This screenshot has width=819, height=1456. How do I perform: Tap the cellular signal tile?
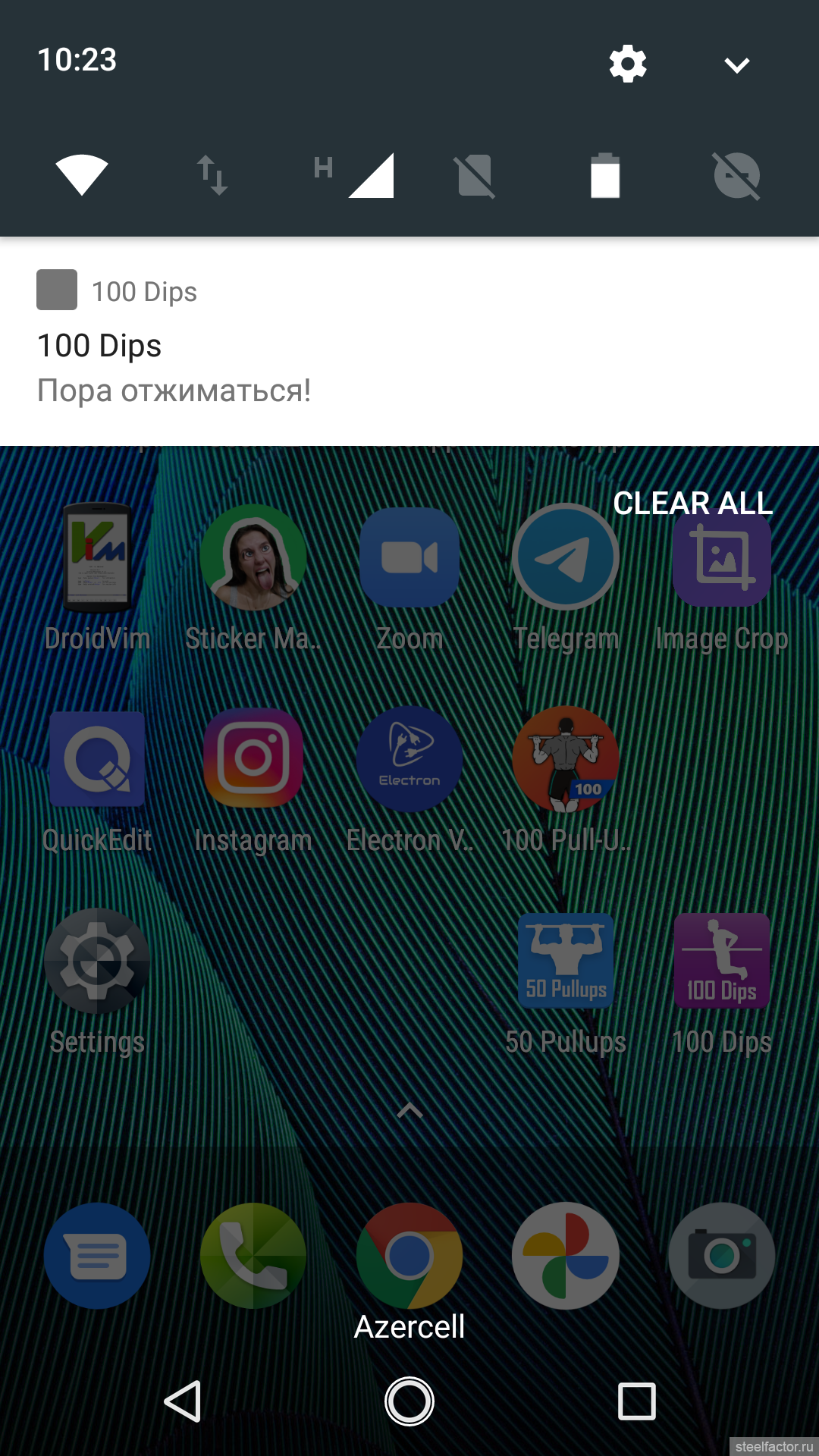tap(355, 175)
